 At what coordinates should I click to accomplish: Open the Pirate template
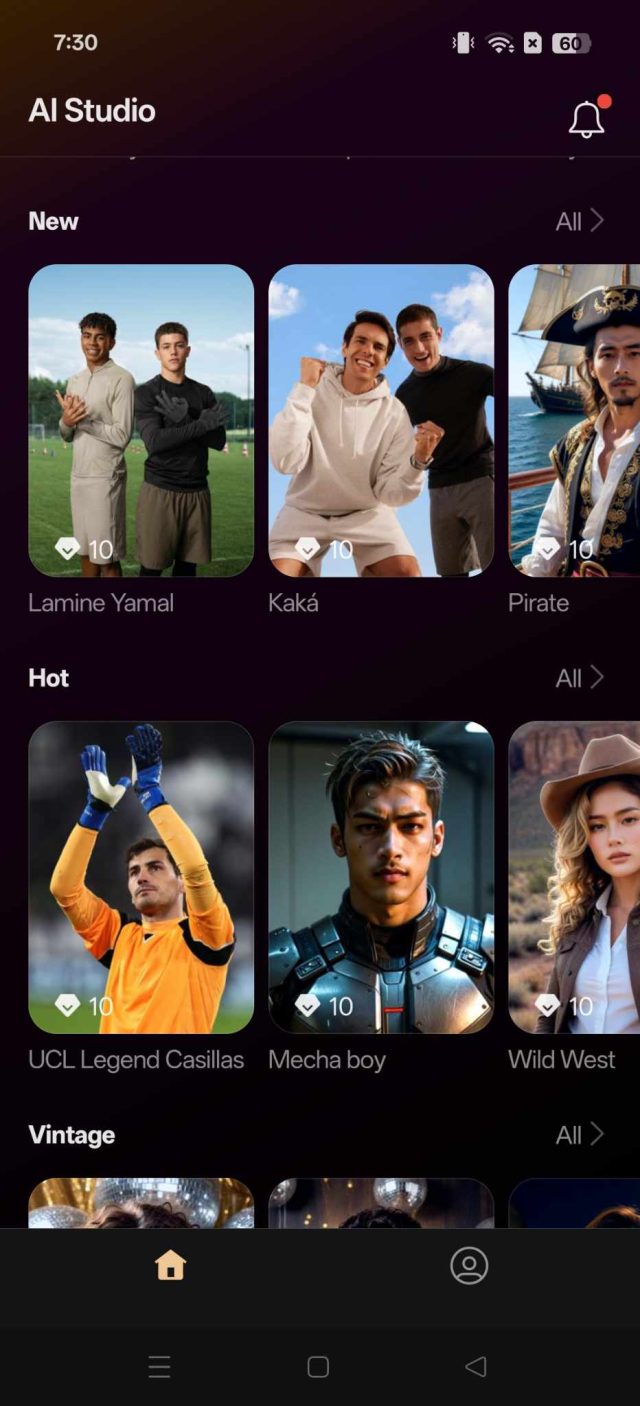pos(574,421)
